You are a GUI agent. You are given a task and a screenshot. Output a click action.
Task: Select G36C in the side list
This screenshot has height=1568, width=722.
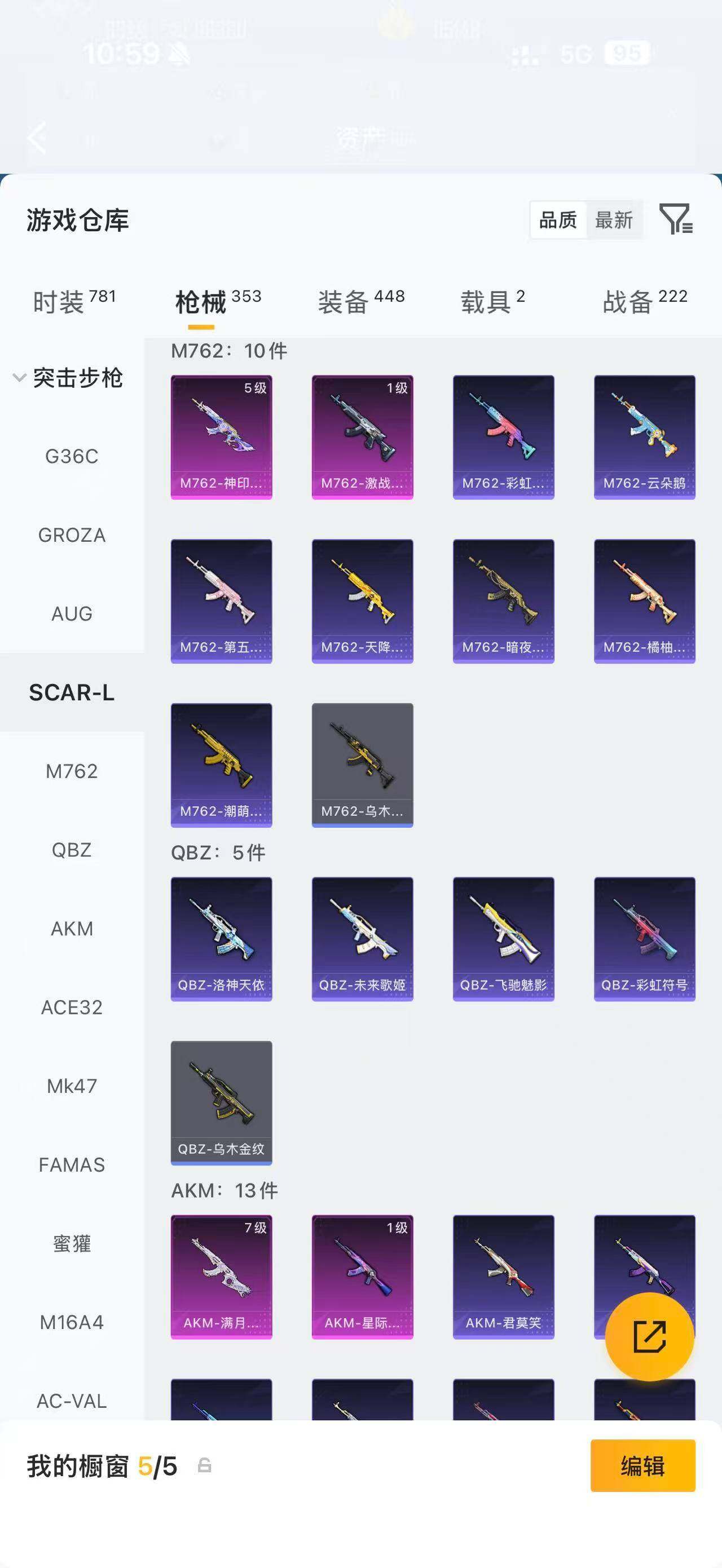(x=72, y=457)
